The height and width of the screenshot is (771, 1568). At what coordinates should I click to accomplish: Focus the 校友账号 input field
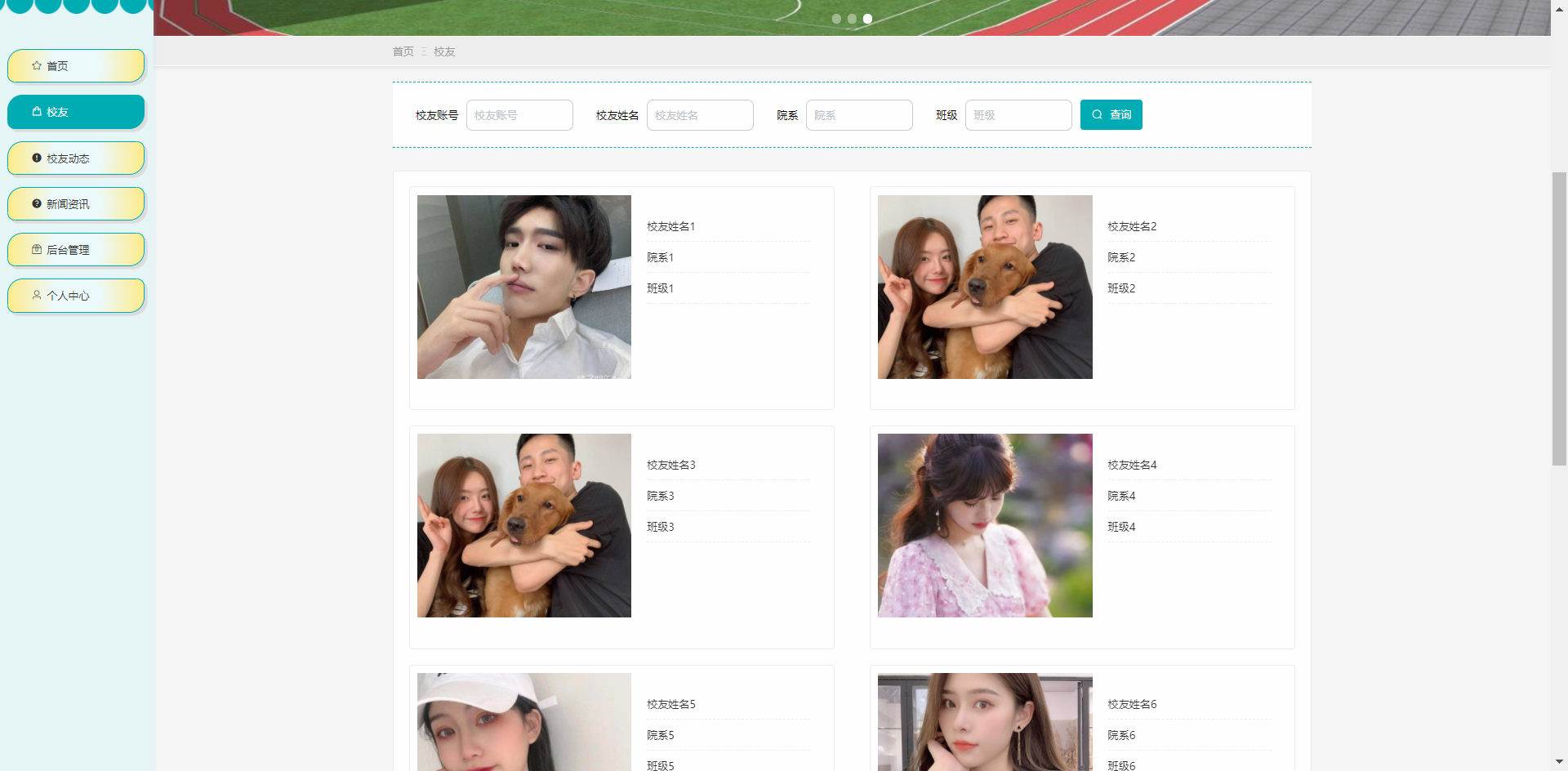519,115
